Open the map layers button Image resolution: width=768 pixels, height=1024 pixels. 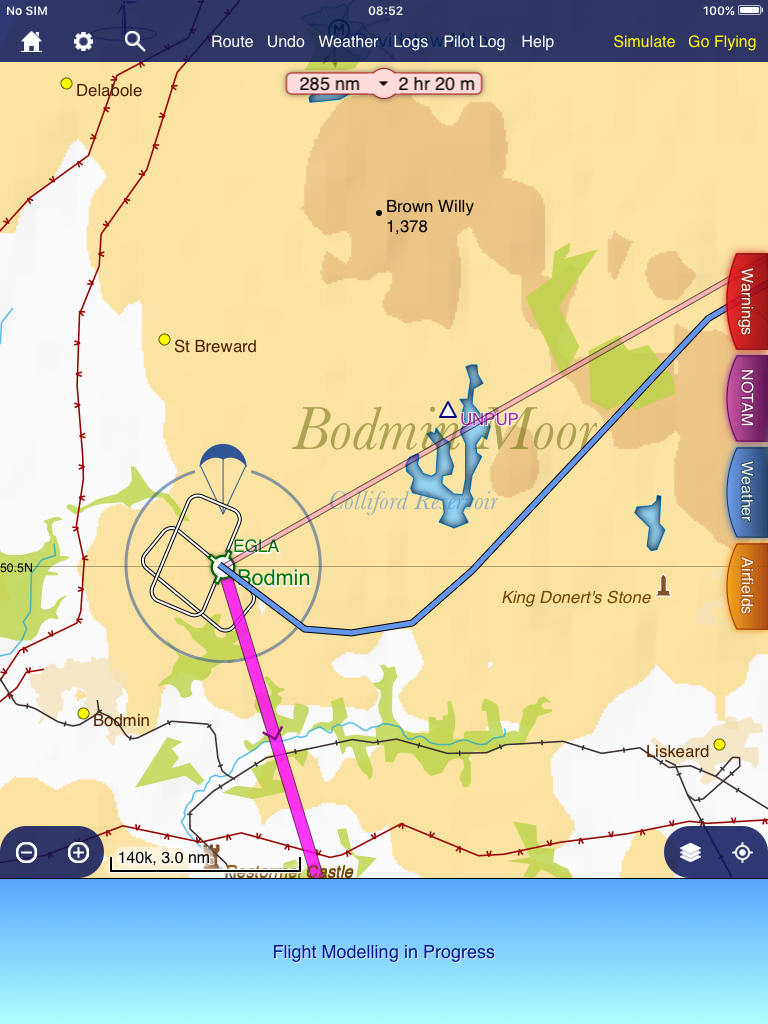tap(690, 853)
